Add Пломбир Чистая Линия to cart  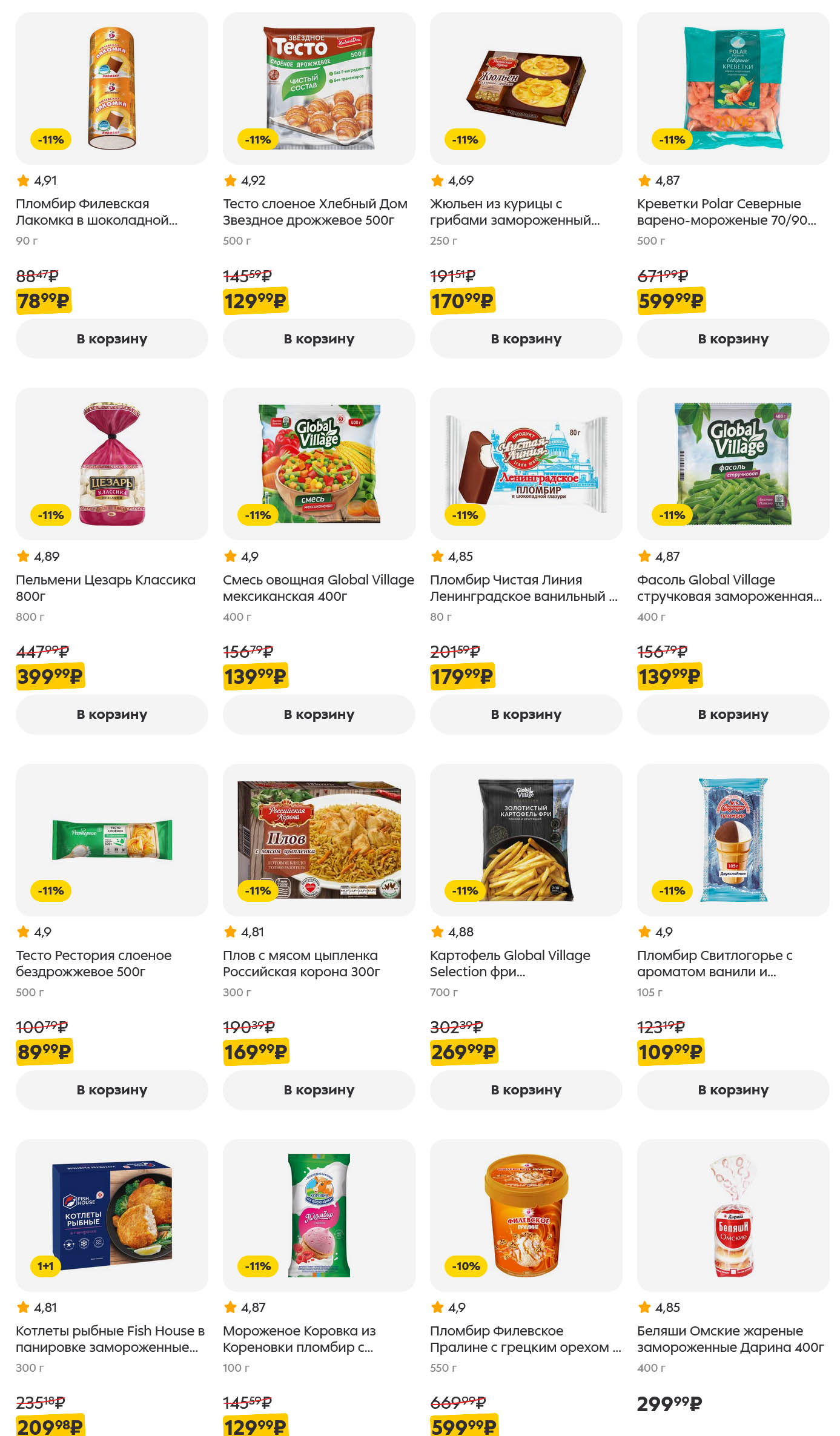[526, 714]
